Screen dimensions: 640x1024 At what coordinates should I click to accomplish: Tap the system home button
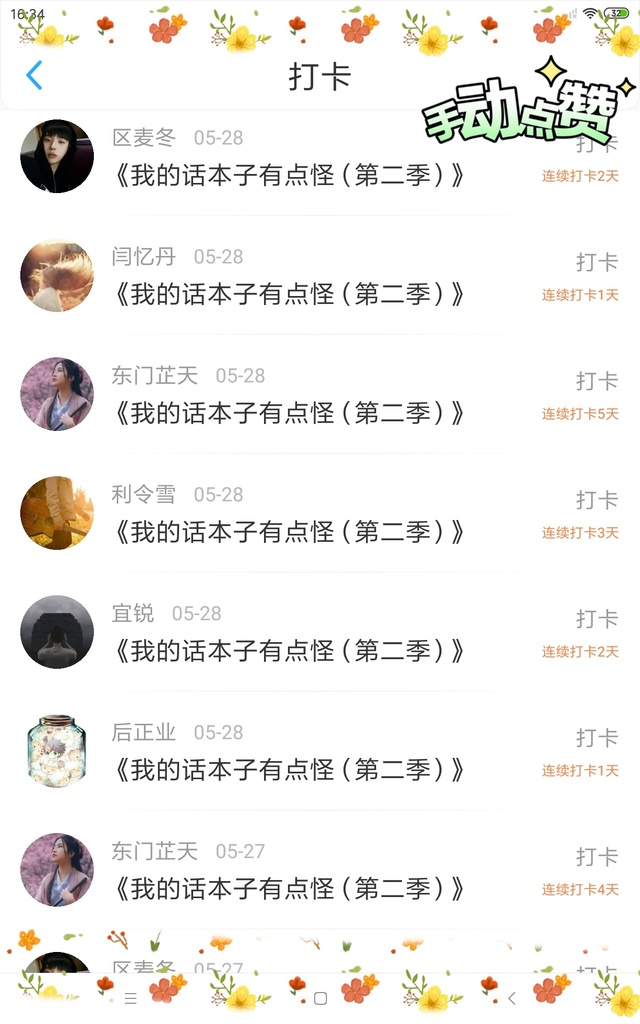(320, 998)
